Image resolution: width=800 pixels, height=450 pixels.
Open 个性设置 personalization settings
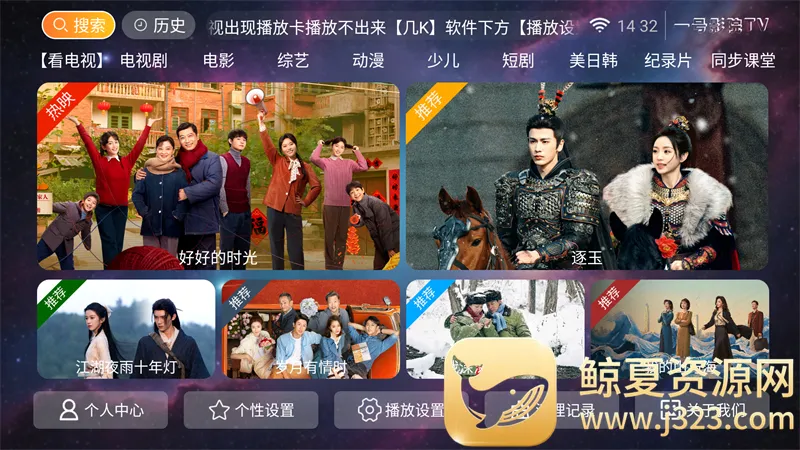[x=251, y=410]
